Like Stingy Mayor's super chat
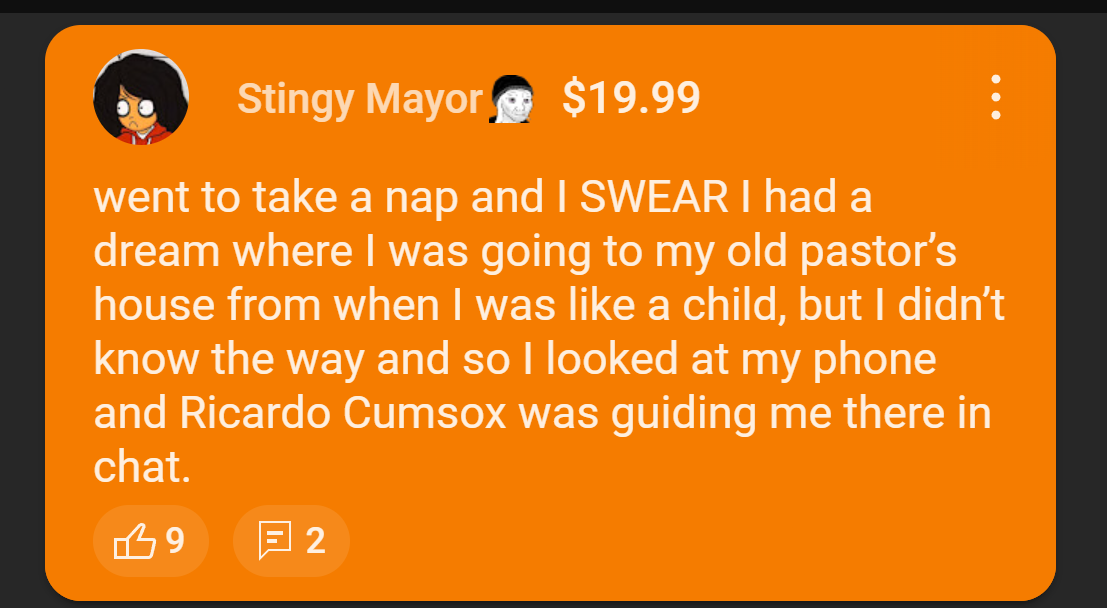 [x=150, y=541]
